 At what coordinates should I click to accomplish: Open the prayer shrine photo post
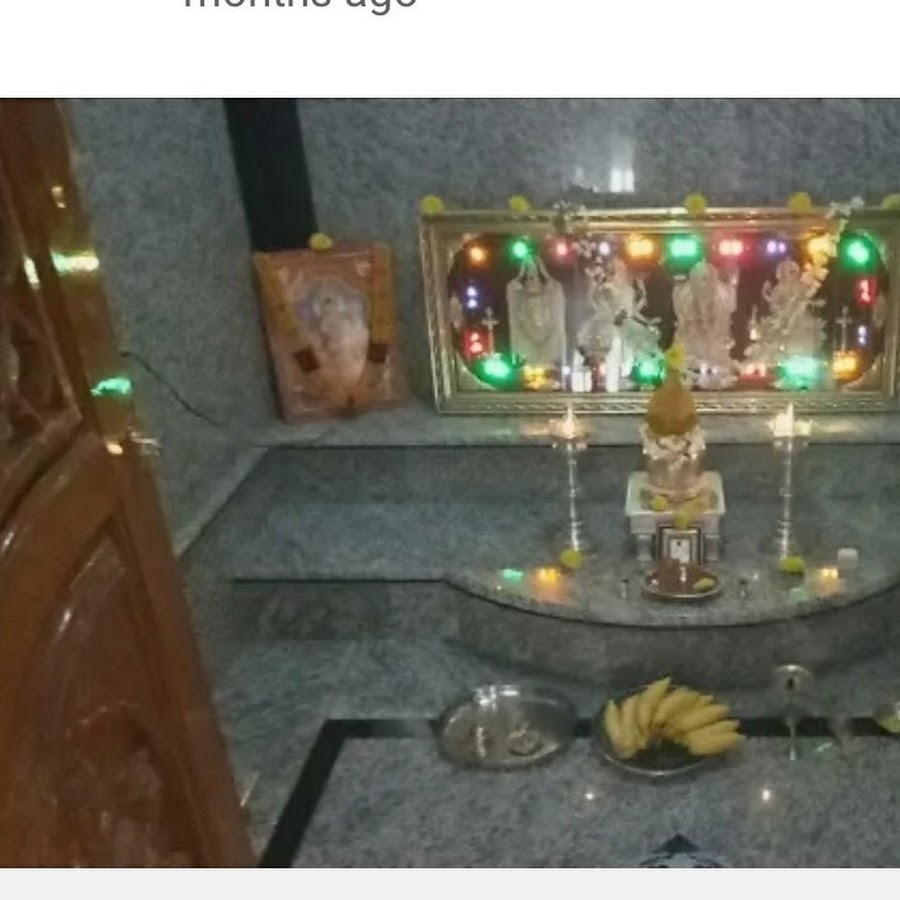pyautogui.click(x=450, y=482)
